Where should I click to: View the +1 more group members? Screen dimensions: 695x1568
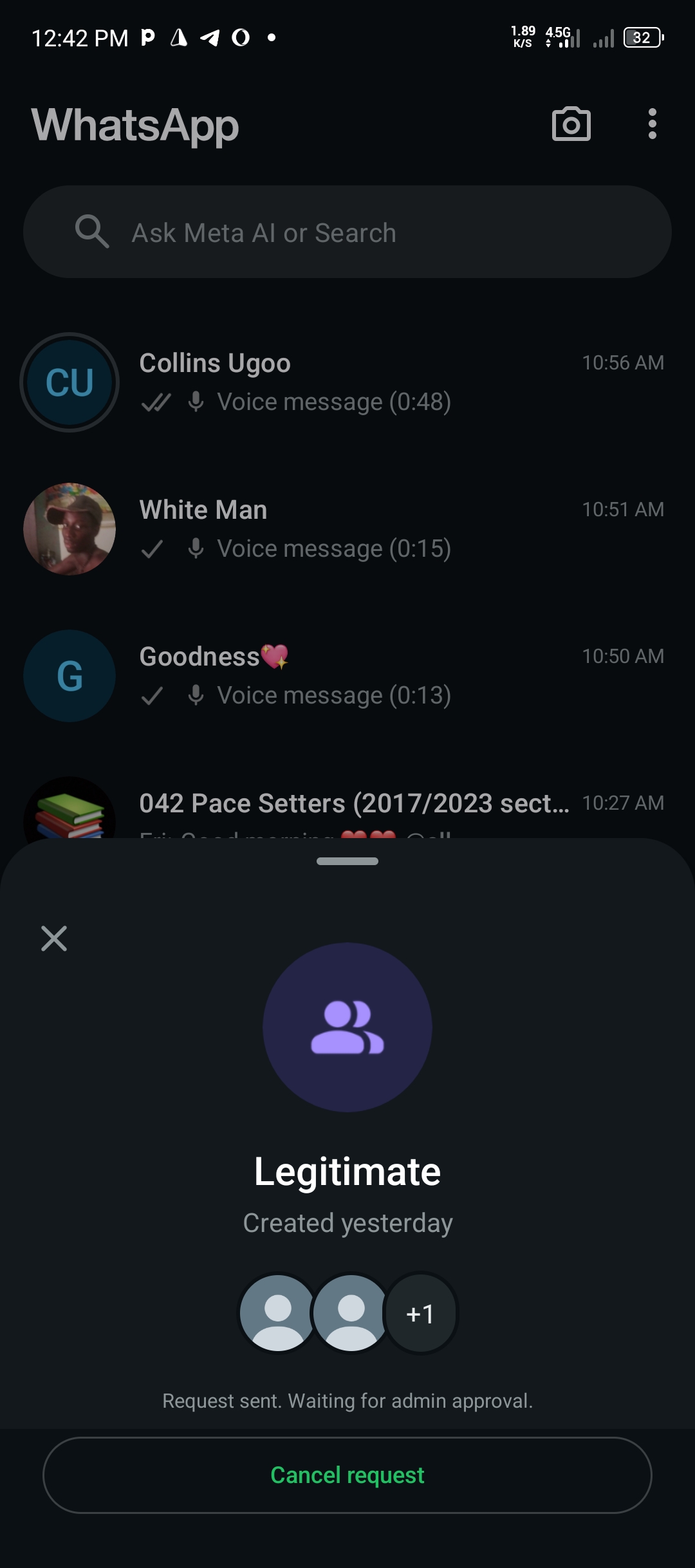[x=420, y=1314]
